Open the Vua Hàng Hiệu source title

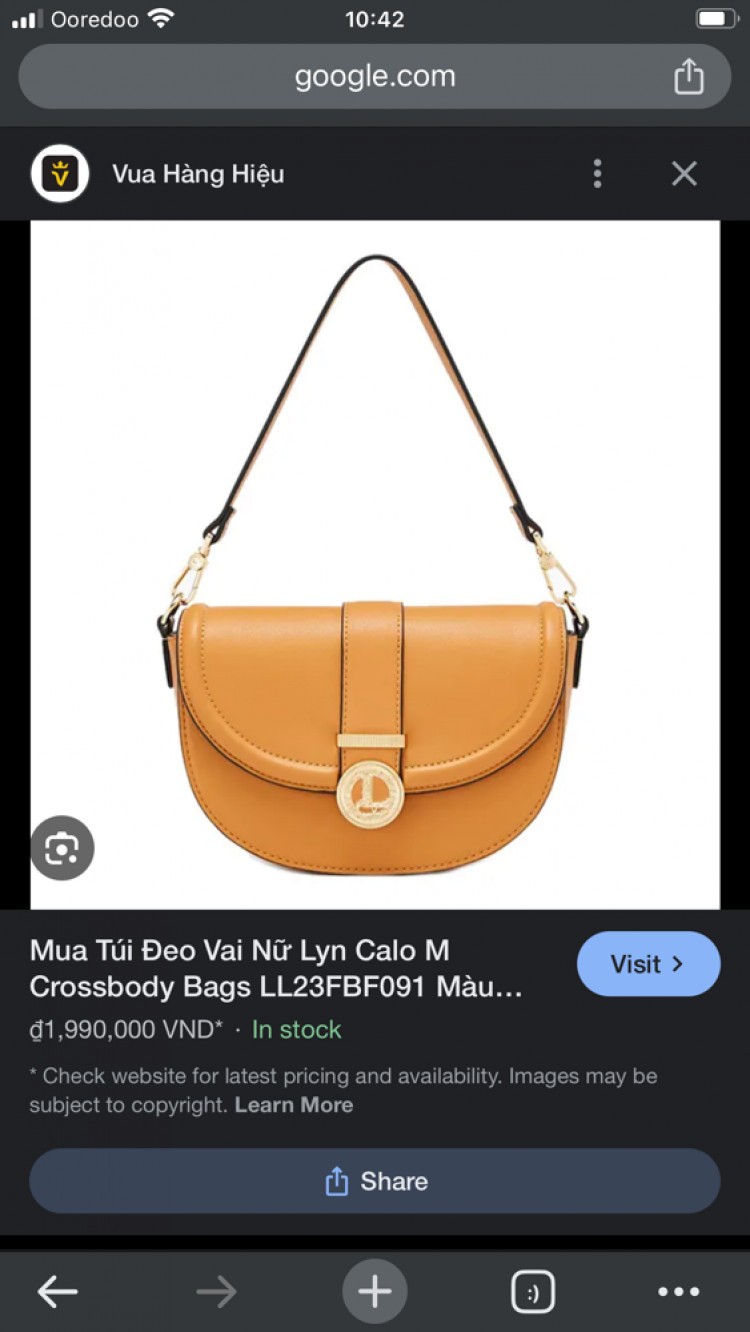pyautogui.click(x=198, y=174)
